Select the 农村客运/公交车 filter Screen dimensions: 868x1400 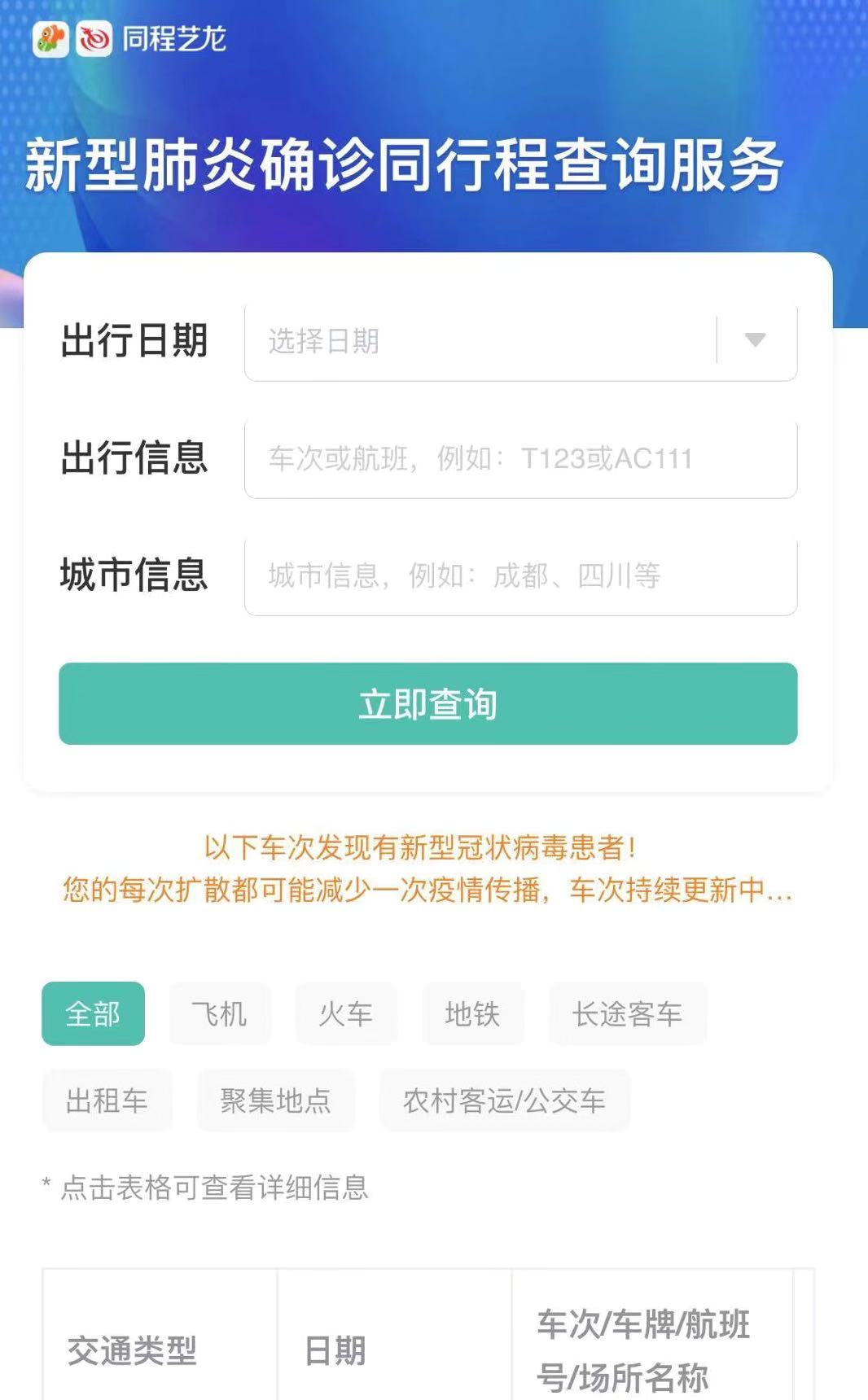point(502,1100)
